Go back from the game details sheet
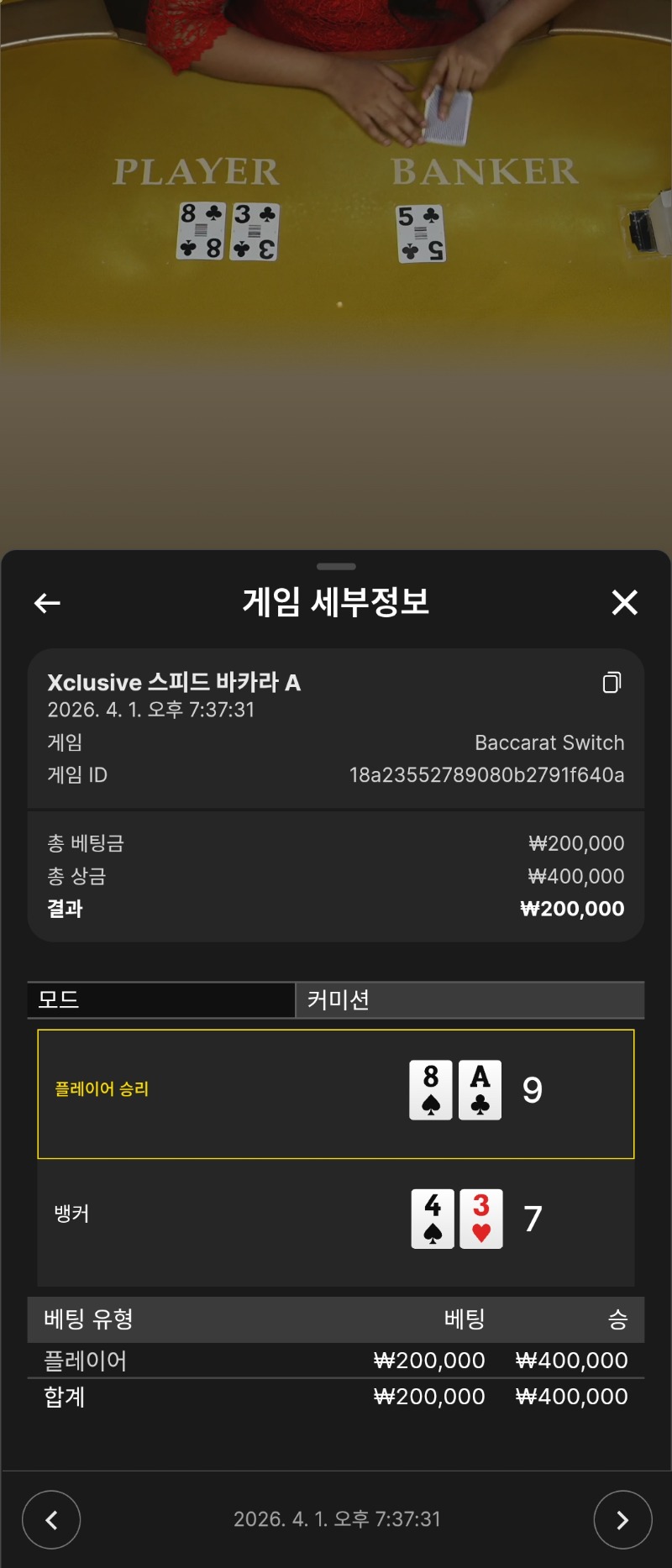Image resolution: width=672 pixels, height=1568 pixels. click(47, 602)
